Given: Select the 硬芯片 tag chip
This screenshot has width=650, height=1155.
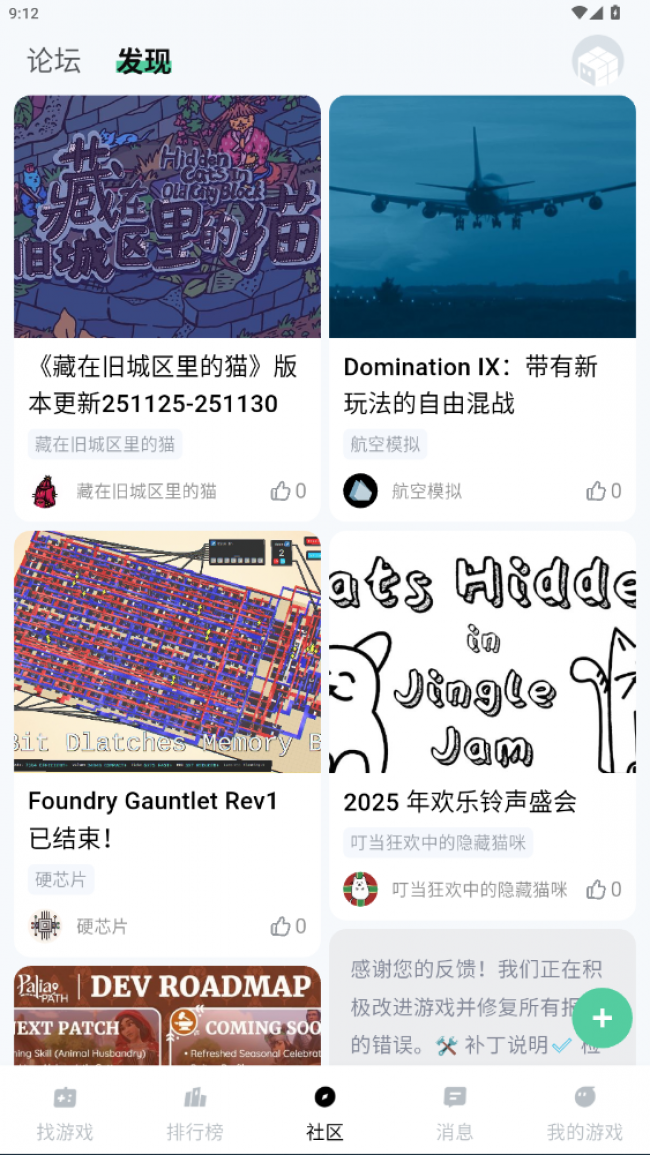Looking at the screenshot, I should pyautogui.click(x=61, y=879).
